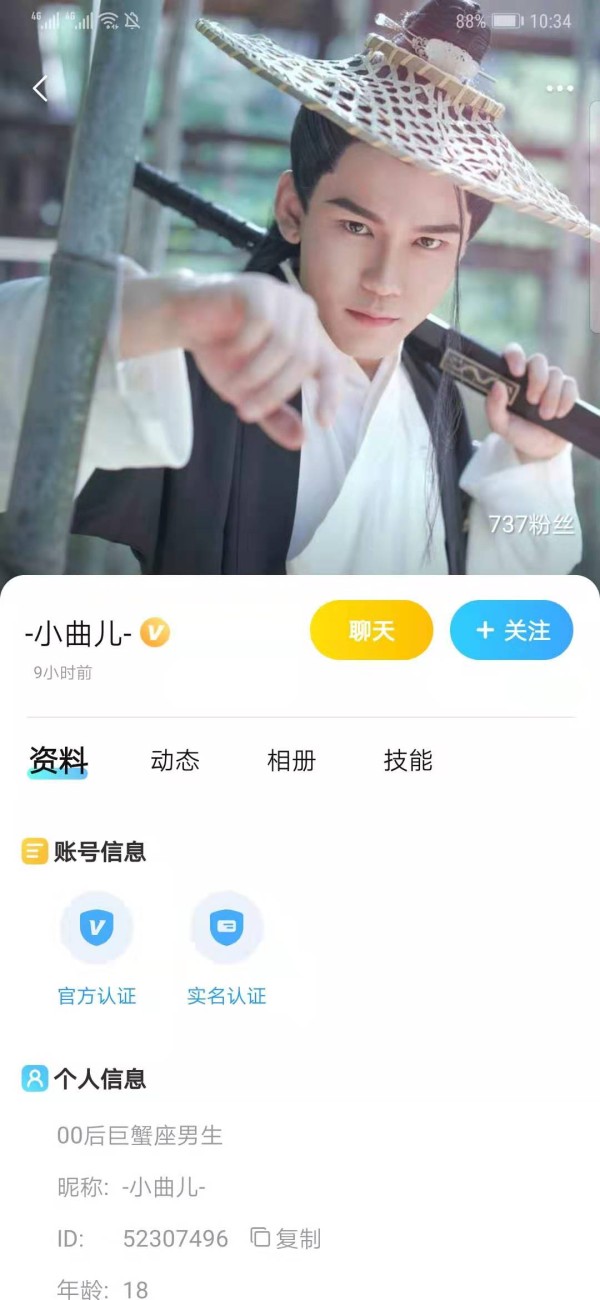
Task: Tap the 官方认证 badge
Action: pyautogui.click(x=97, y=949)
